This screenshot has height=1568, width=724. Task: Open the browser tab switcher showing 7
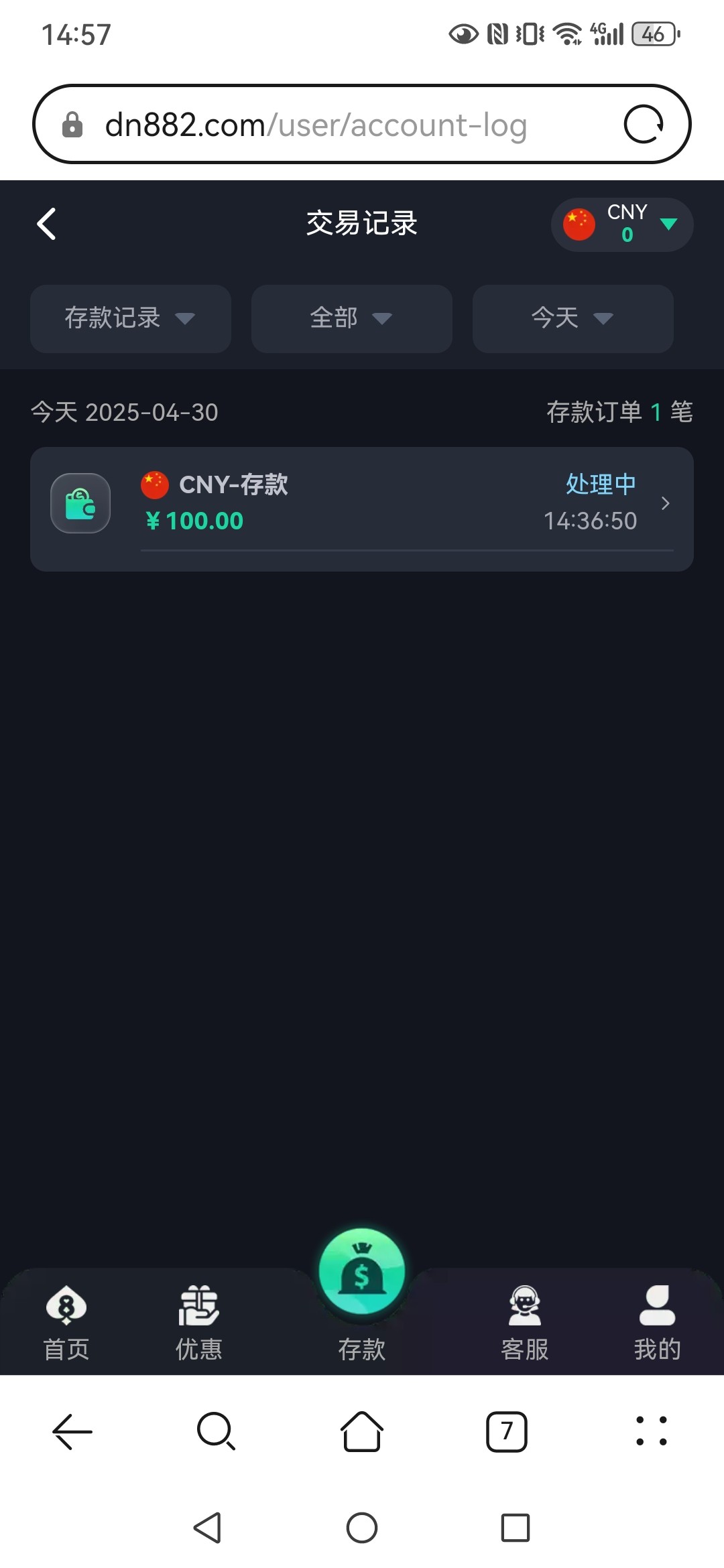tap(506, 1432)
